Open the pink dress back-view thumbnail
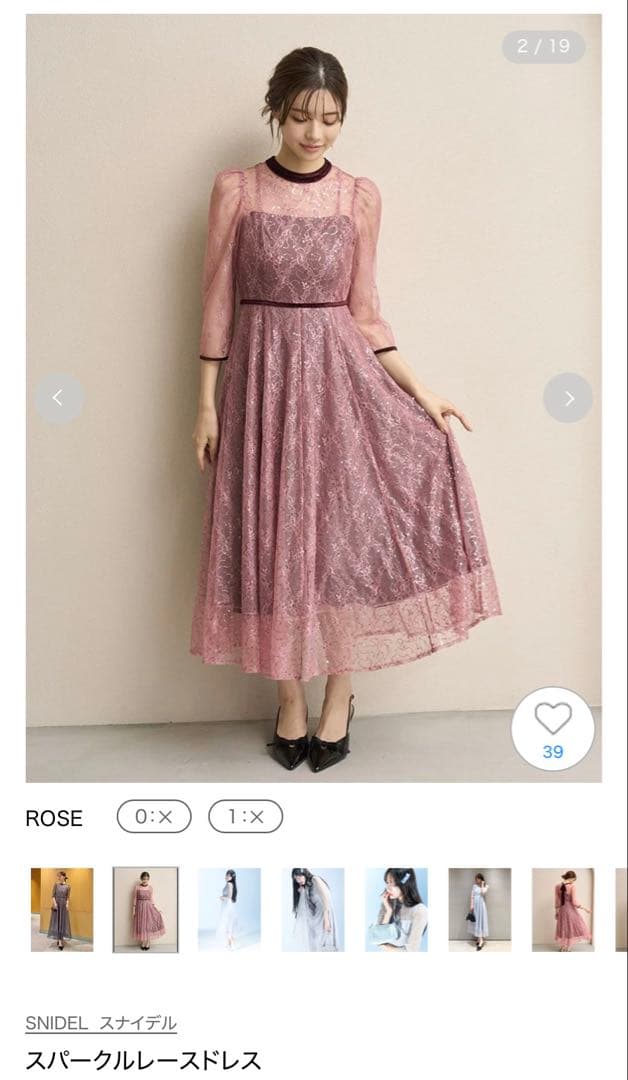628x1080 pixels. click(563, 909)
